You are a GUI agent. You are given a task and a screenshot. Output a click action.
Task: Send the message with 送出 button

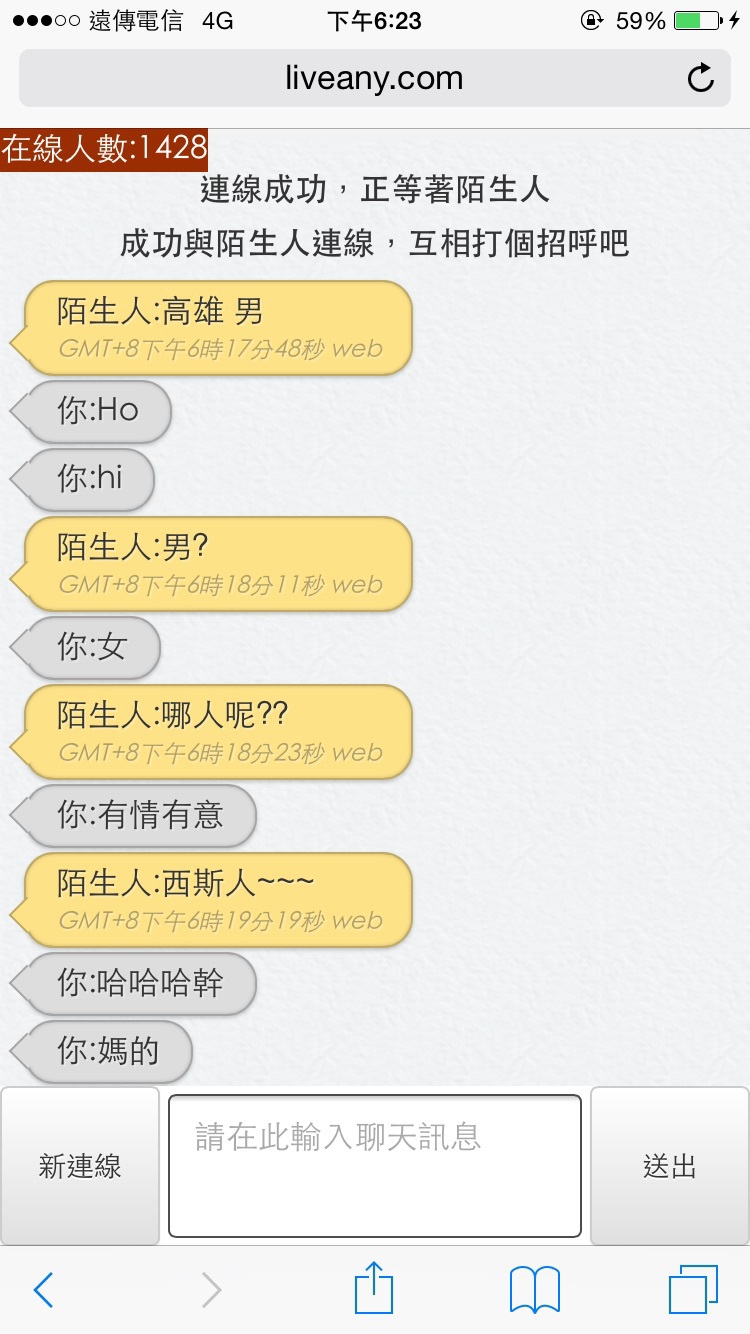670,1166
